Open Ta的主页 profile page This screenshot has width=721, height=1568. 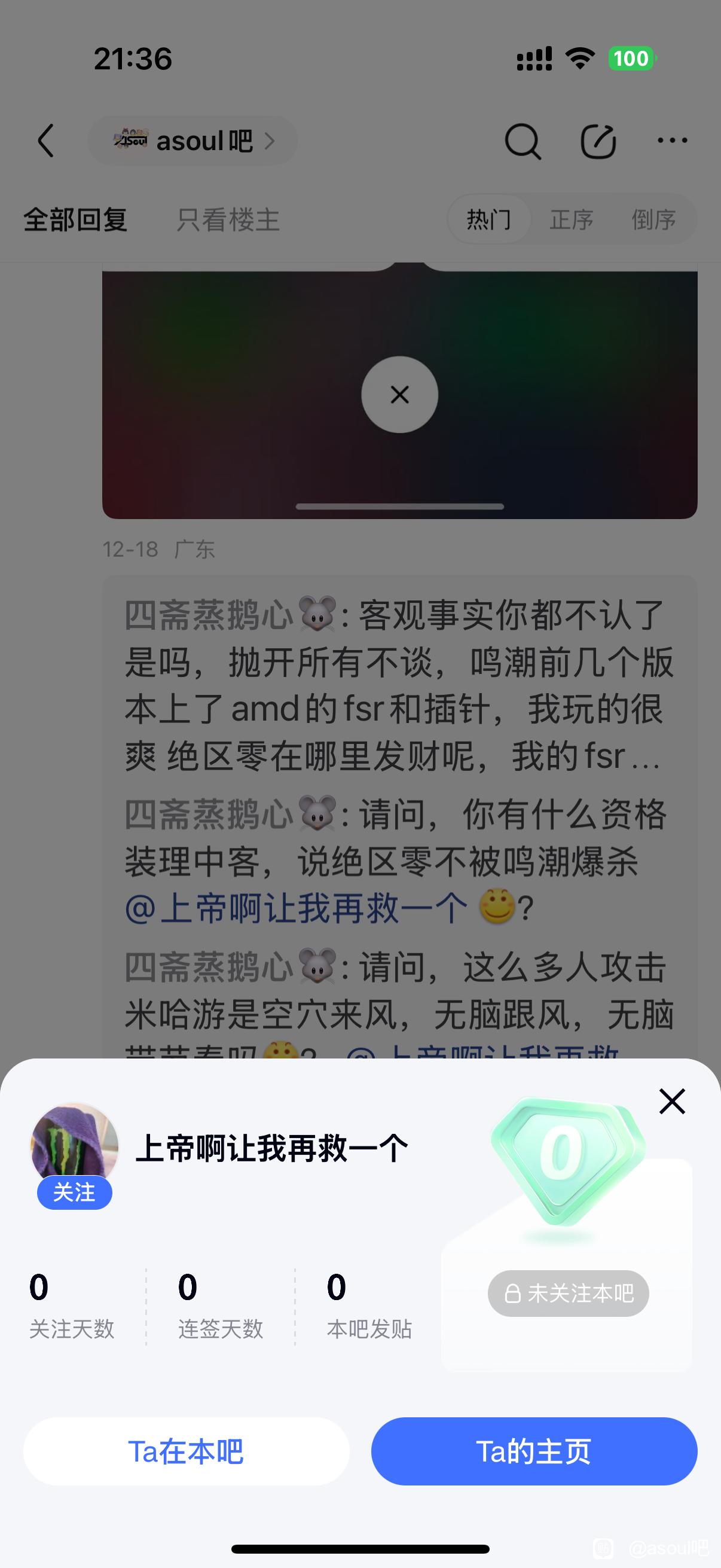click(x=534, y=1452)
